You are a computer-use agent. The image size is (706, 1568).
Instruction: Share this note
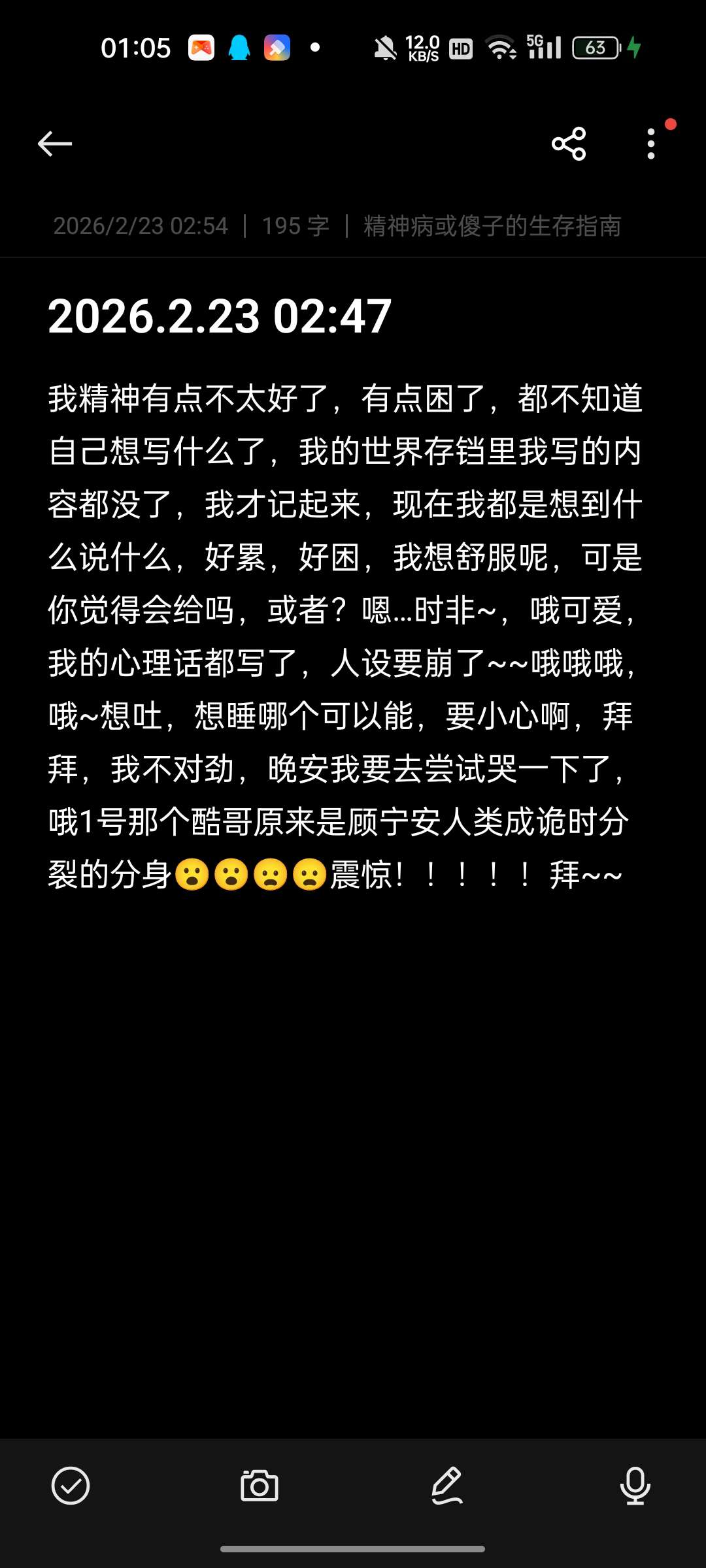[x=569, y=144]
